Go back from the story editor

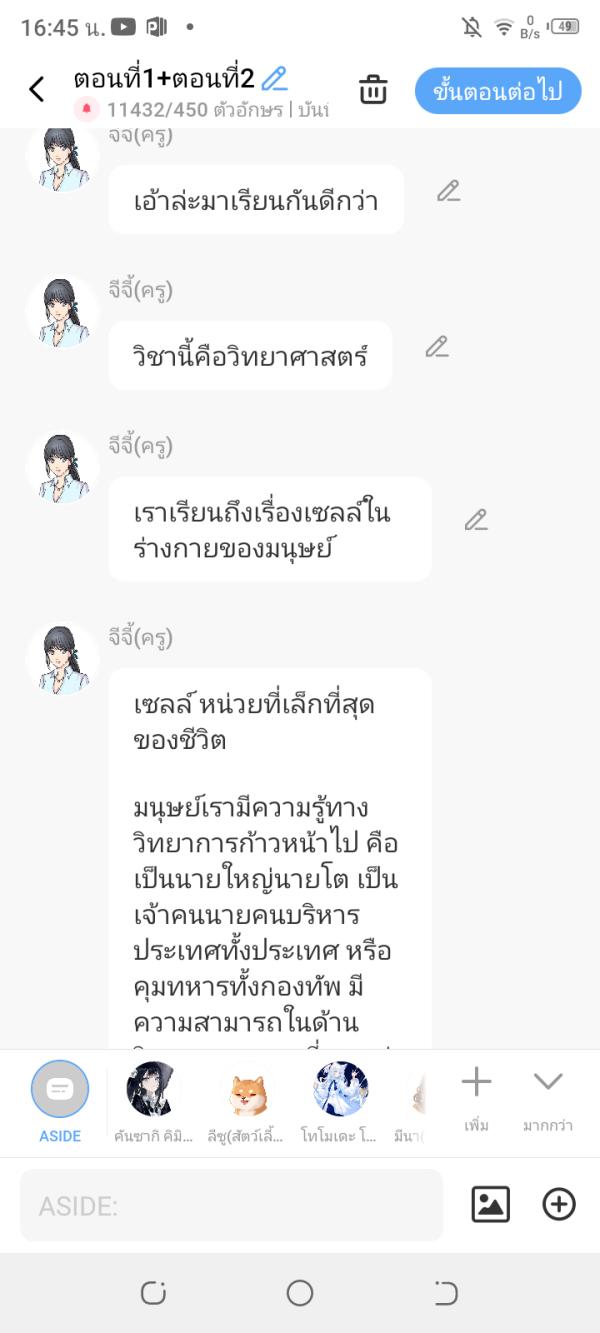point(37,90)
